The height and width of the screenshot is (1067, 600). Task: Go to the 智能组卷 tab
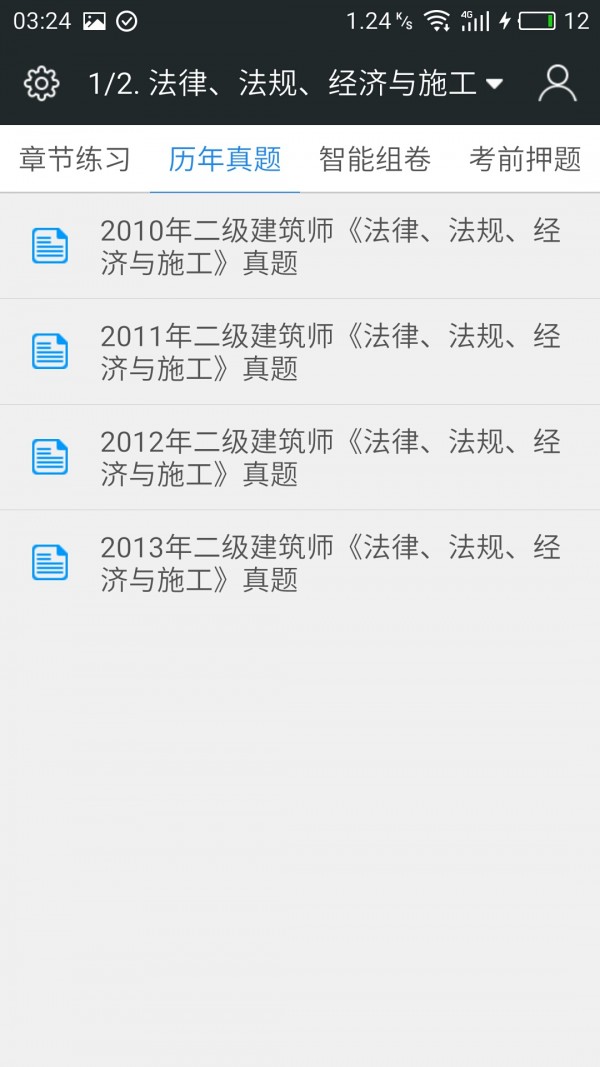pyautogui.click(x=375, y=159)
